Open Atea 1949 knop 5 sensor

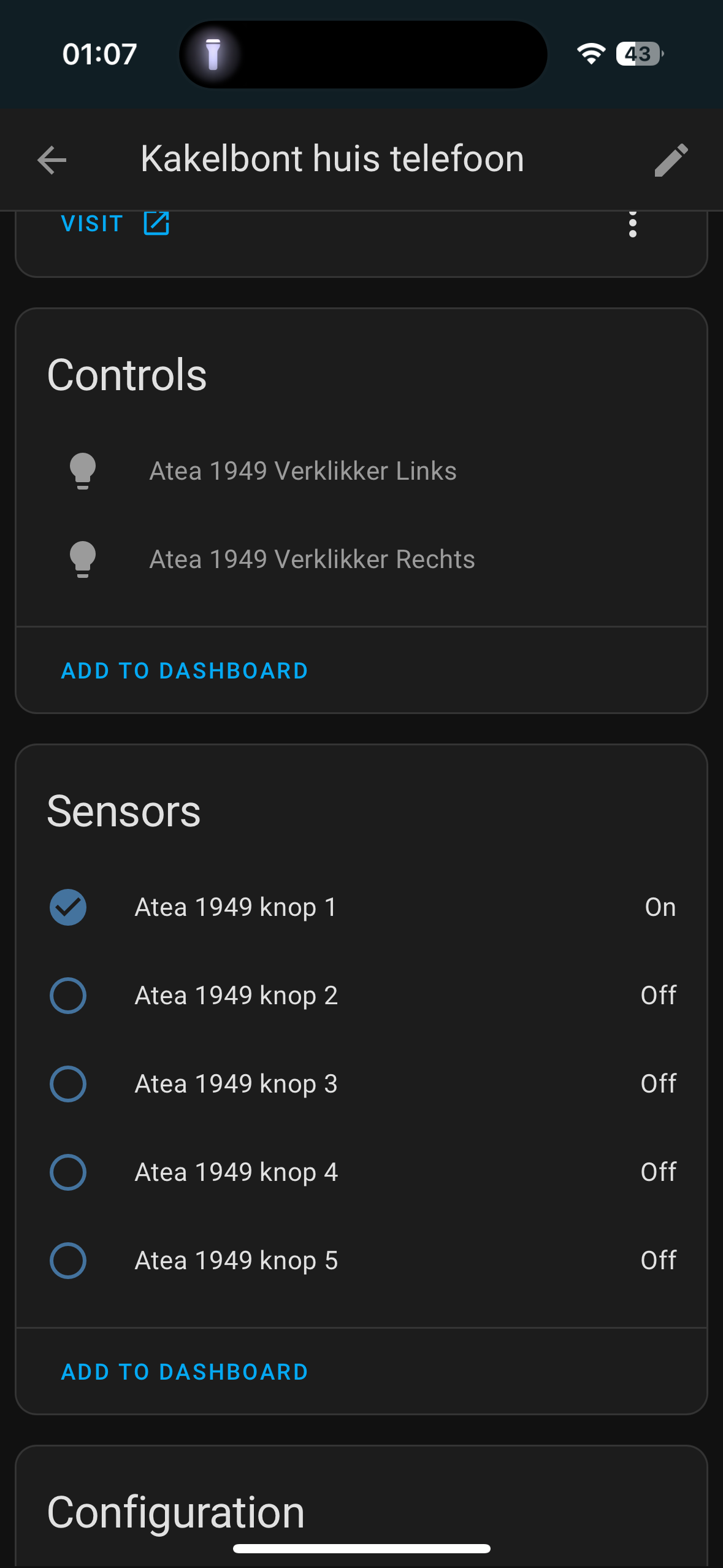point(362,1261)
